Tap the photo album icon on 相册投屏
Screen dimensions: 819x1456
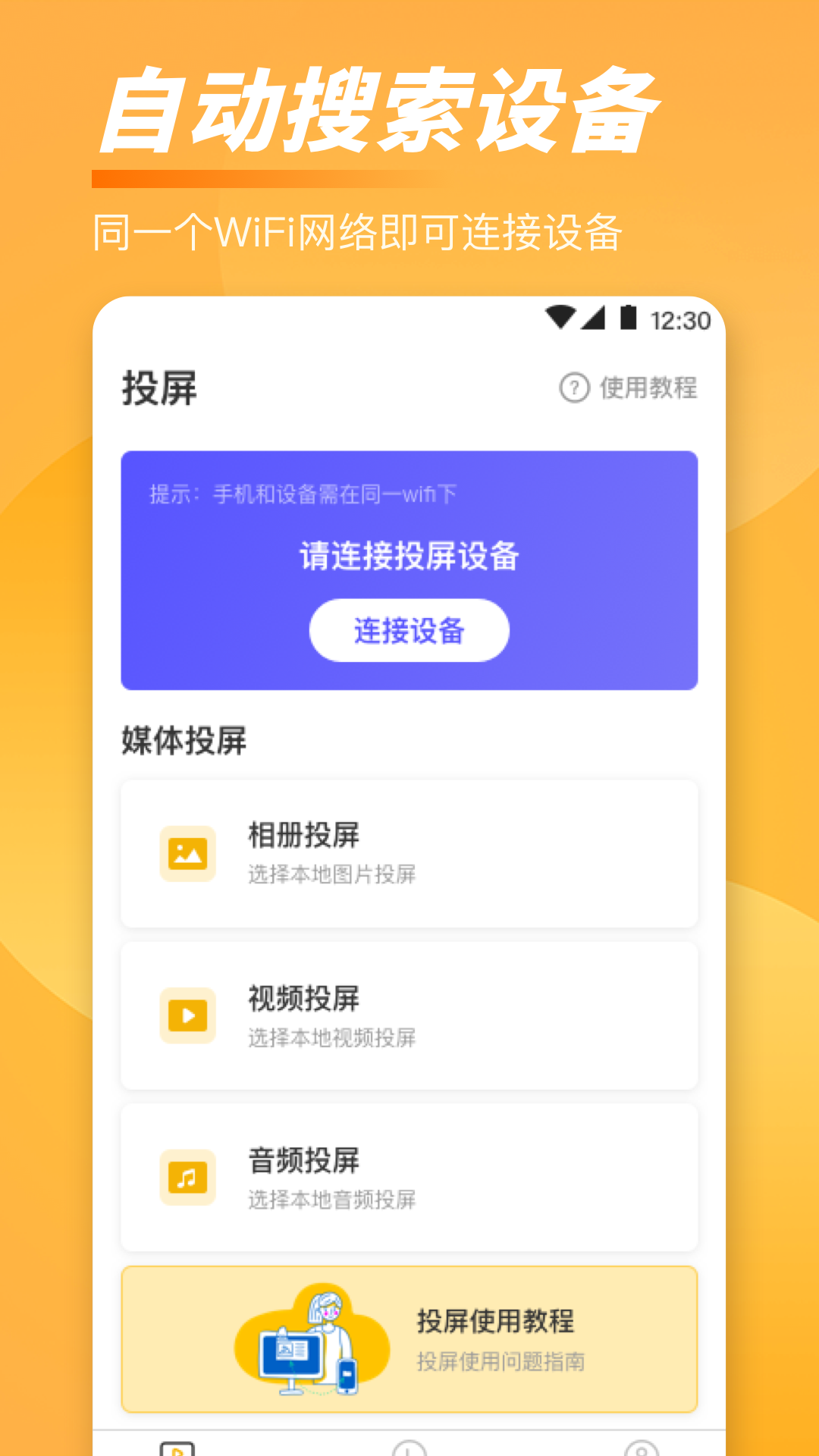[x=187, y=853]
